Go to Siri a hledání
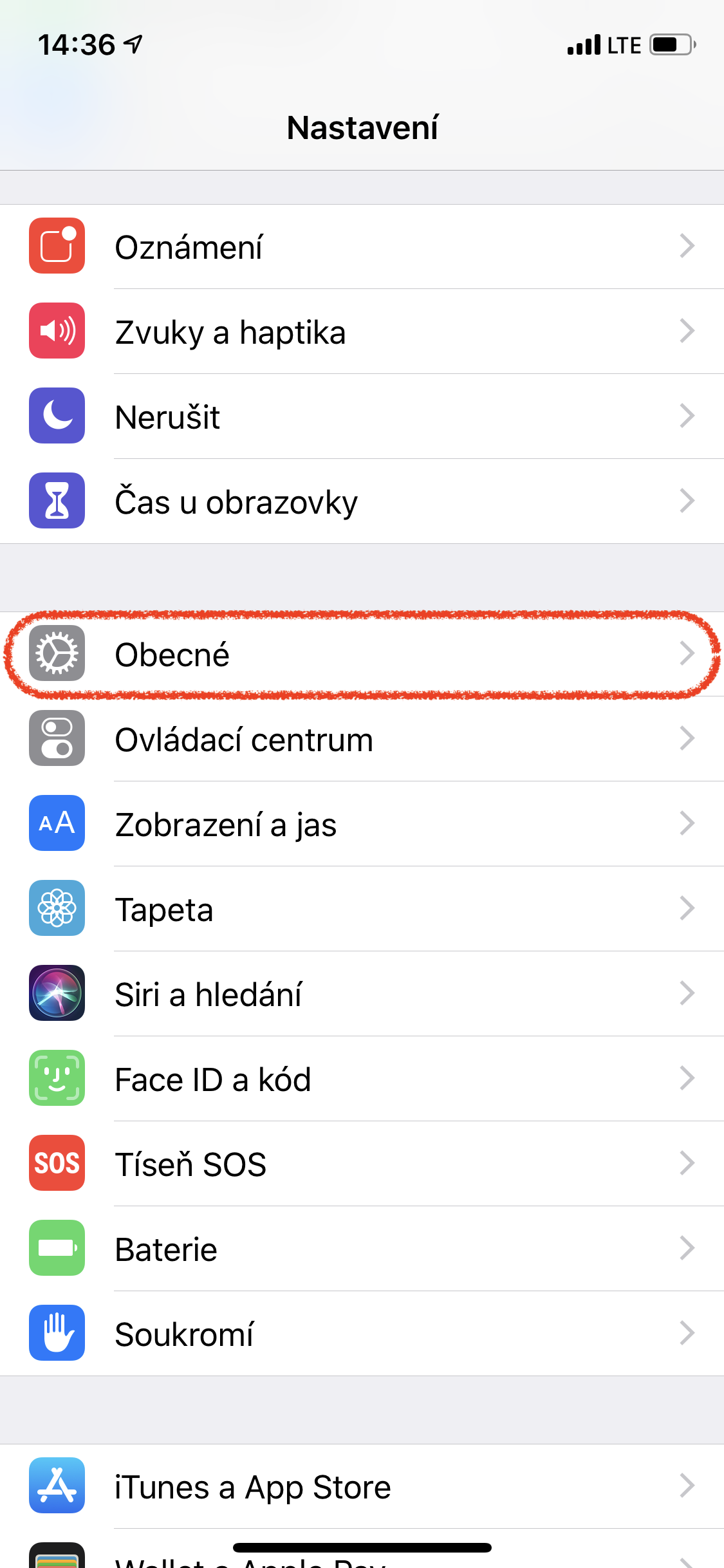Image resolution: width=724 pixels, height=1568 pixels. tap(362, 994)
